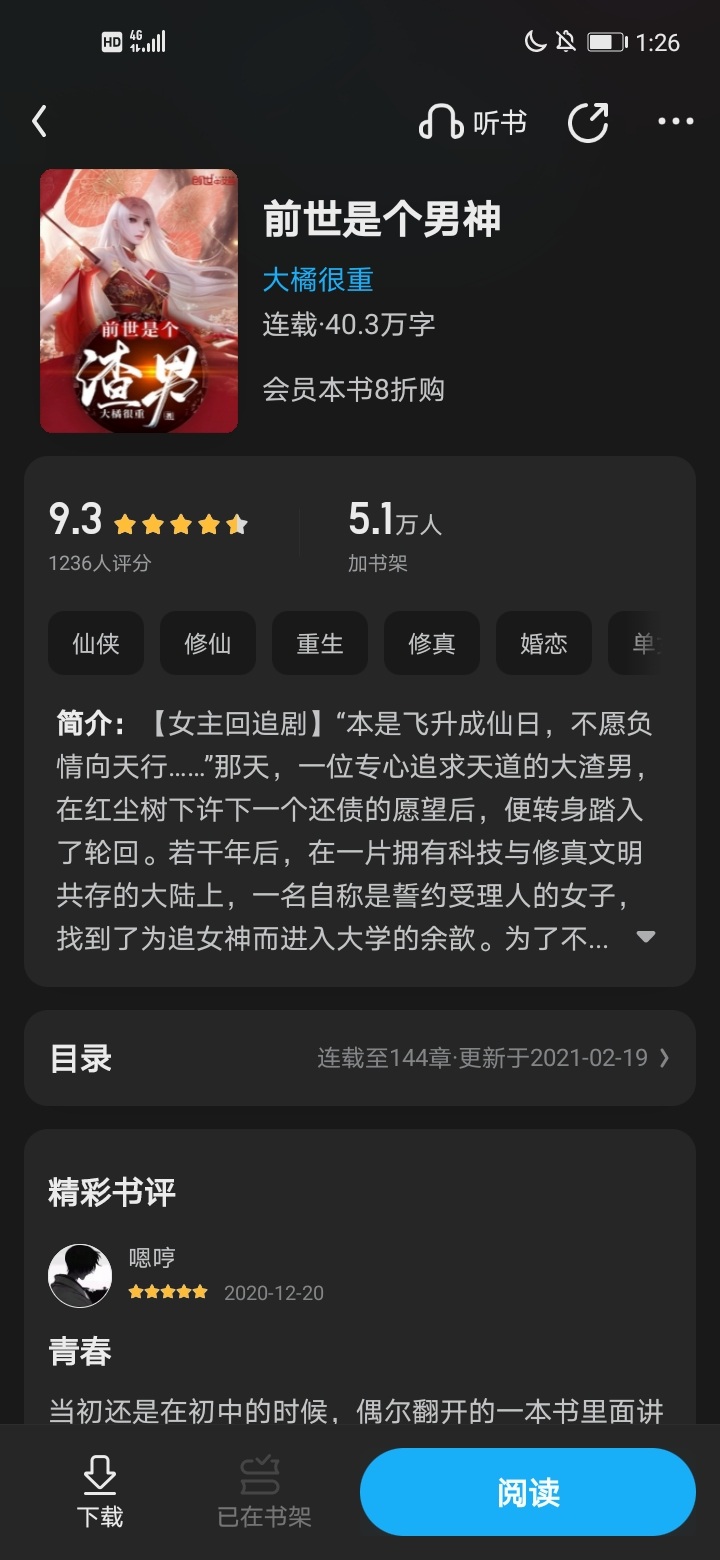Share this book
The width and height of the screenshot is (720, 1560).
588,122
